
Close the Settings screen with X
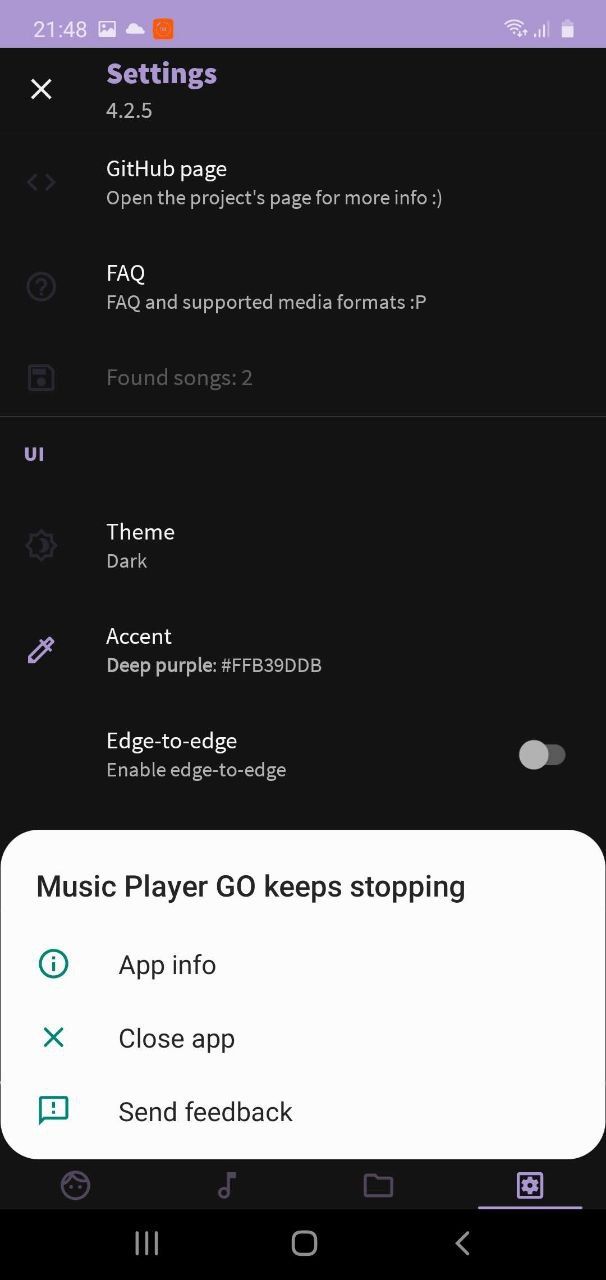tap(41, 90)
